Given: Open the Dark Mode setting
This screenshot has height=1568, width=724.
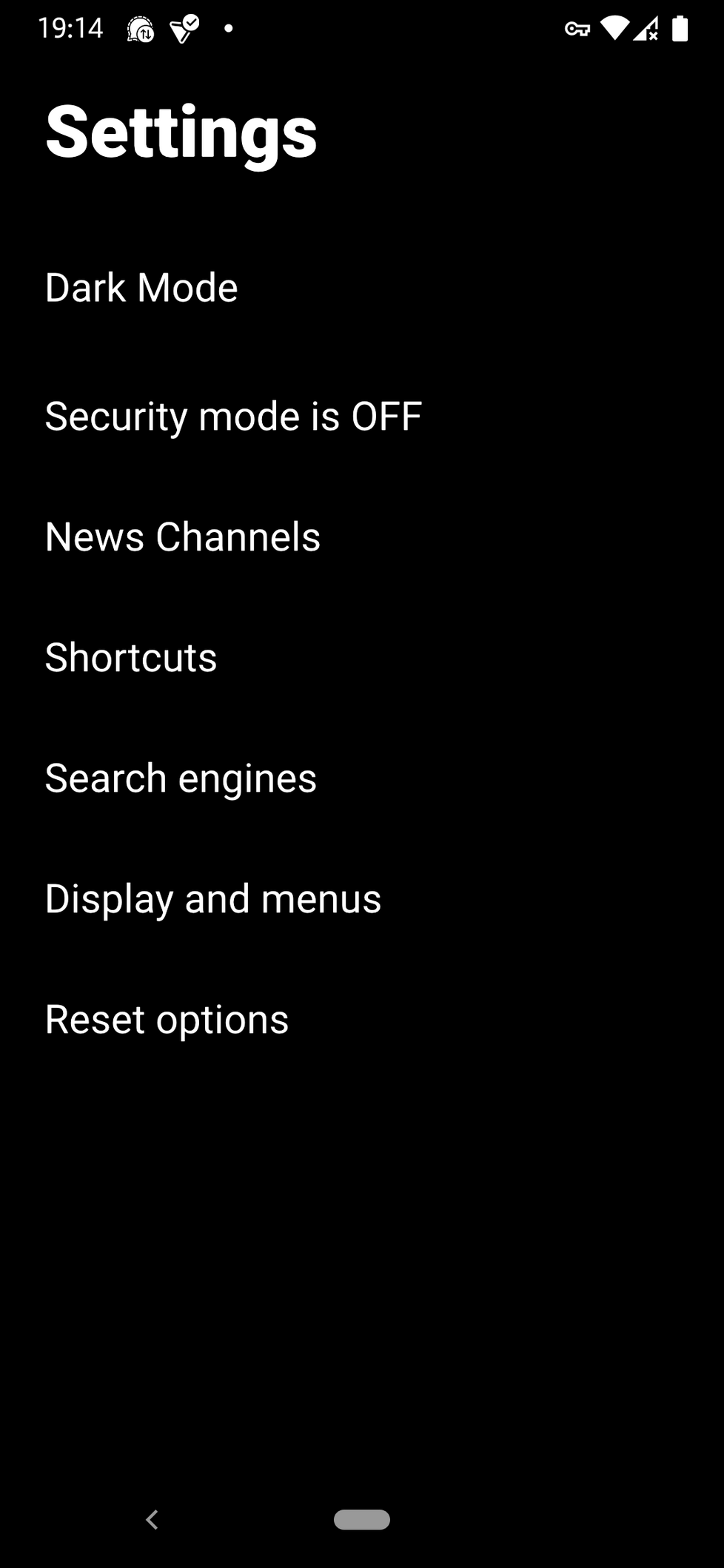Looking at the screenshot, I should click(141, 288).
